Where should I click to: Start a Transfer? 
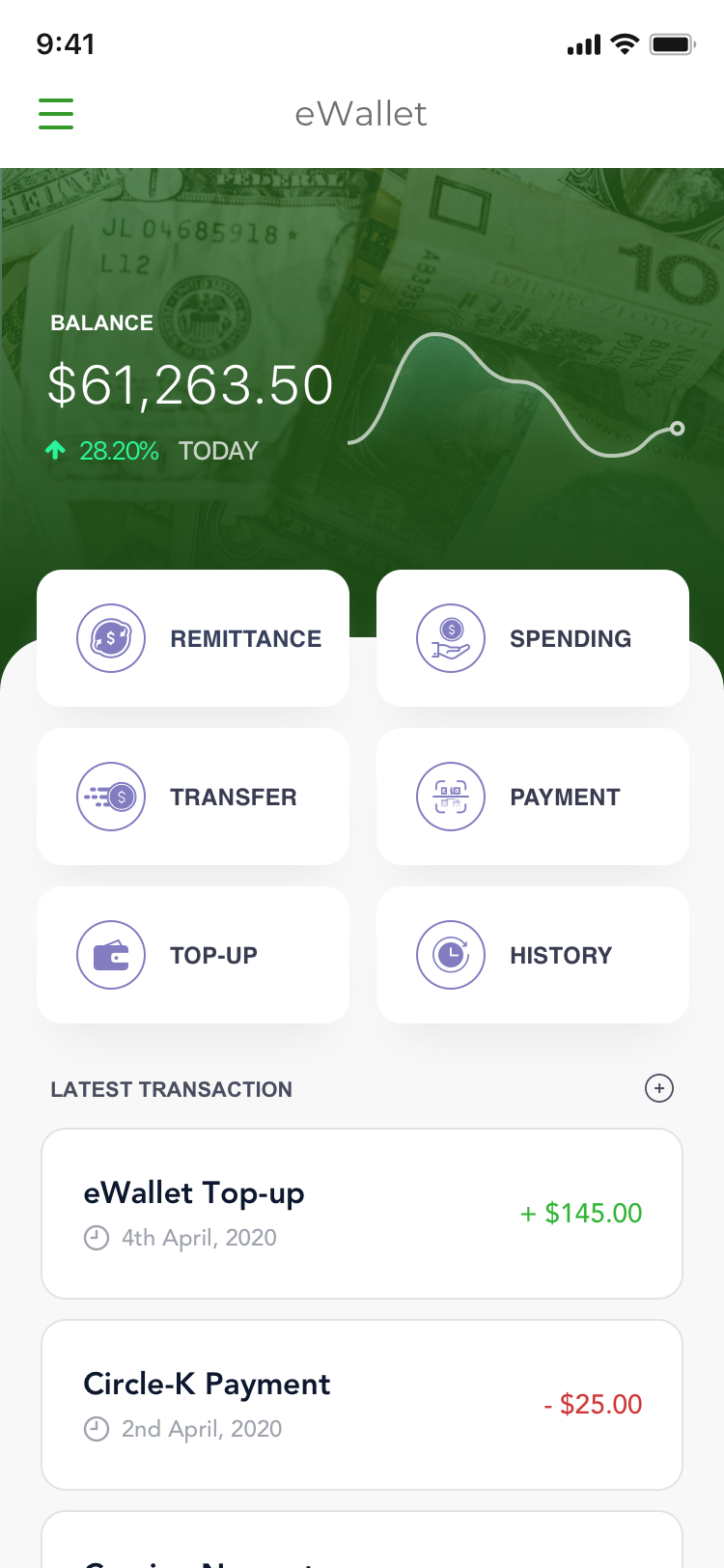point(193,797)
